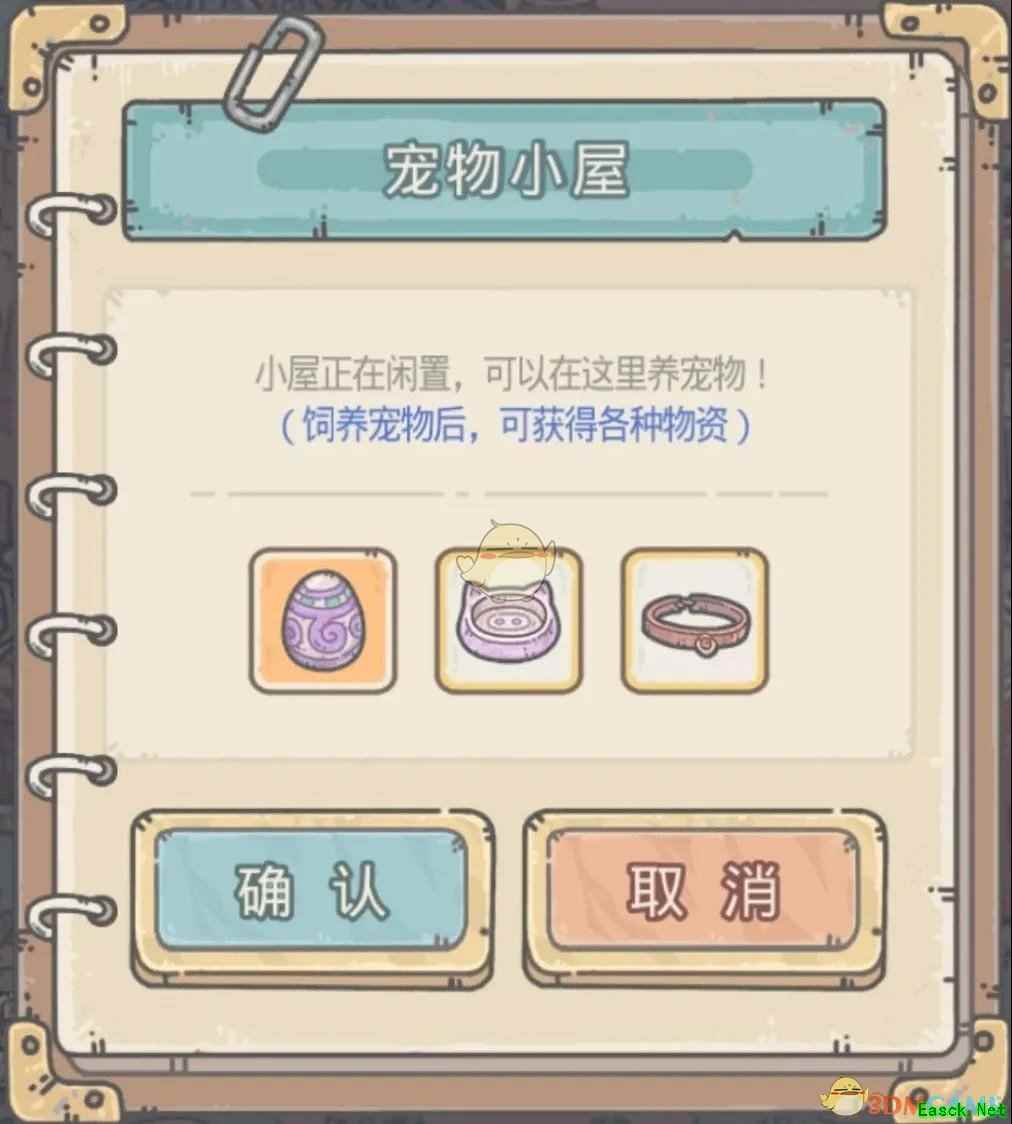Confirm with the 确认 button
The width and height of the screenshot is (1012, 1124).
tap(312, 891)
